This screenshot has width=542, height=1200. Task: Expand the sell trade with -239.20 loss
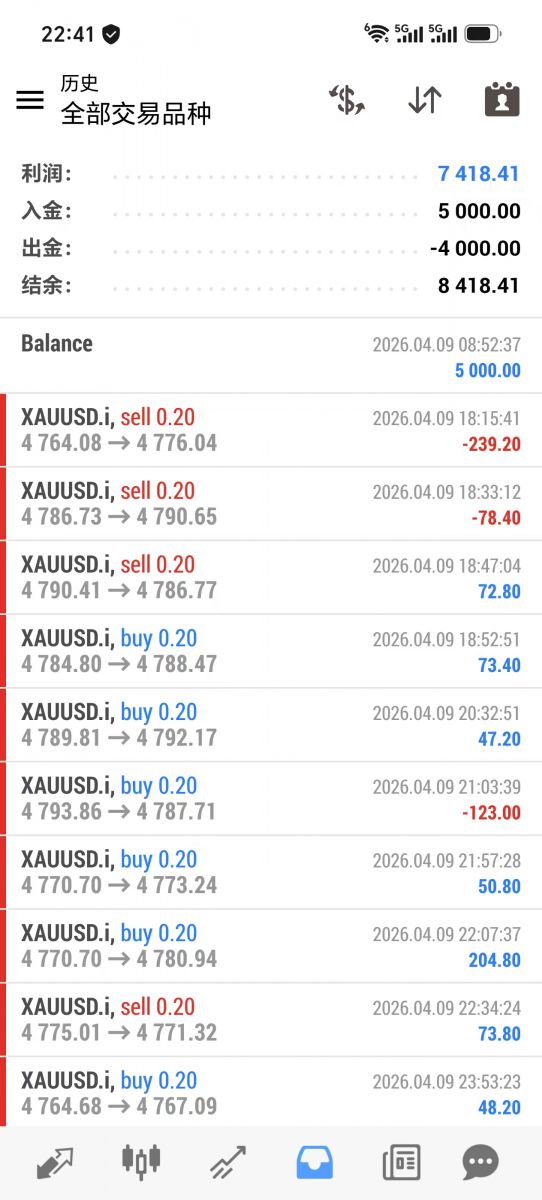(271, 430)
